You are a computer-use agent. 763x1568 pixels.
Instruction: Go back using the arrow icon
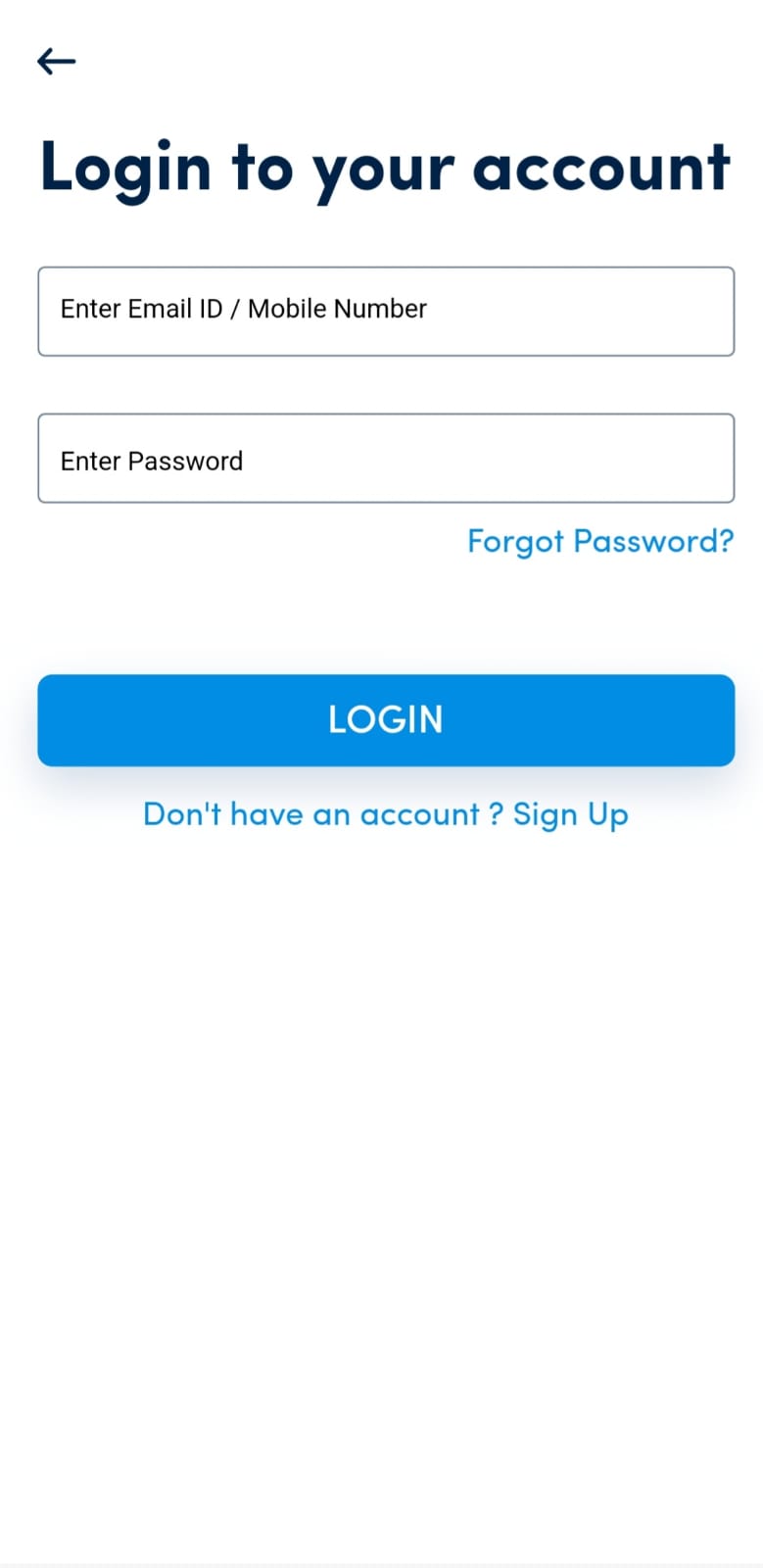(x=56, y=62)
